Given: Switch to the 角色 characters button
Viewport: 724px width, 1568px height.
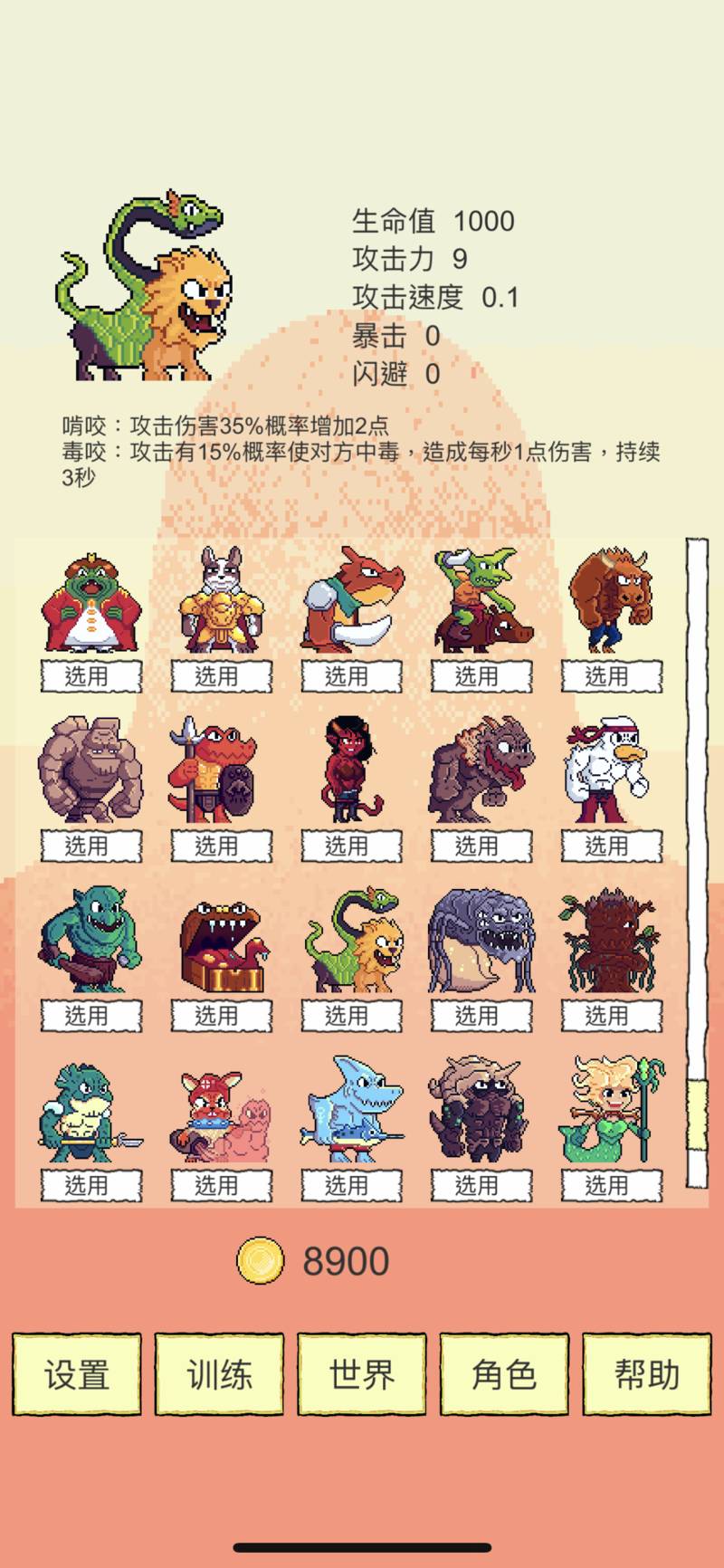Looking at the screenshot, I should pos(504,1374).
